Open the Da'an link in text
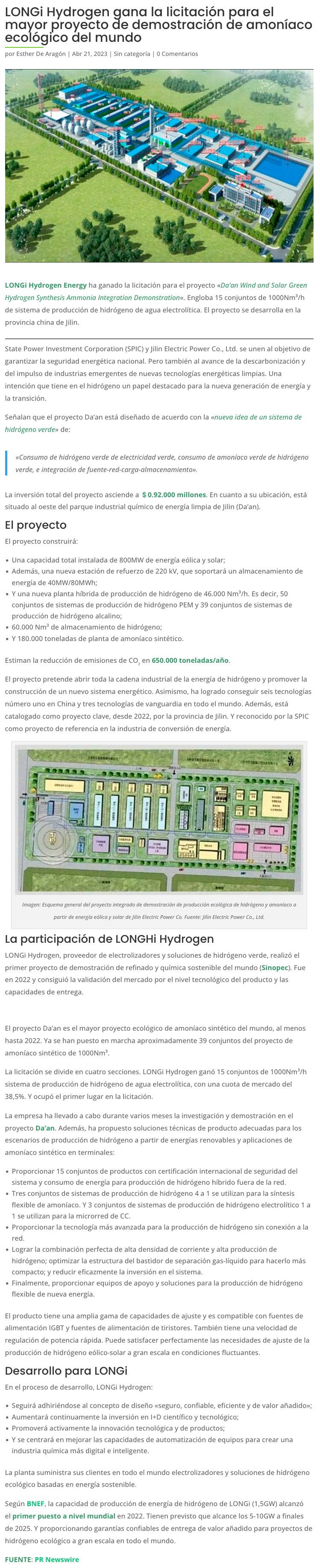Viewport: 320px width, 1568px height. pyautogui.click(x=45, y=1128)
